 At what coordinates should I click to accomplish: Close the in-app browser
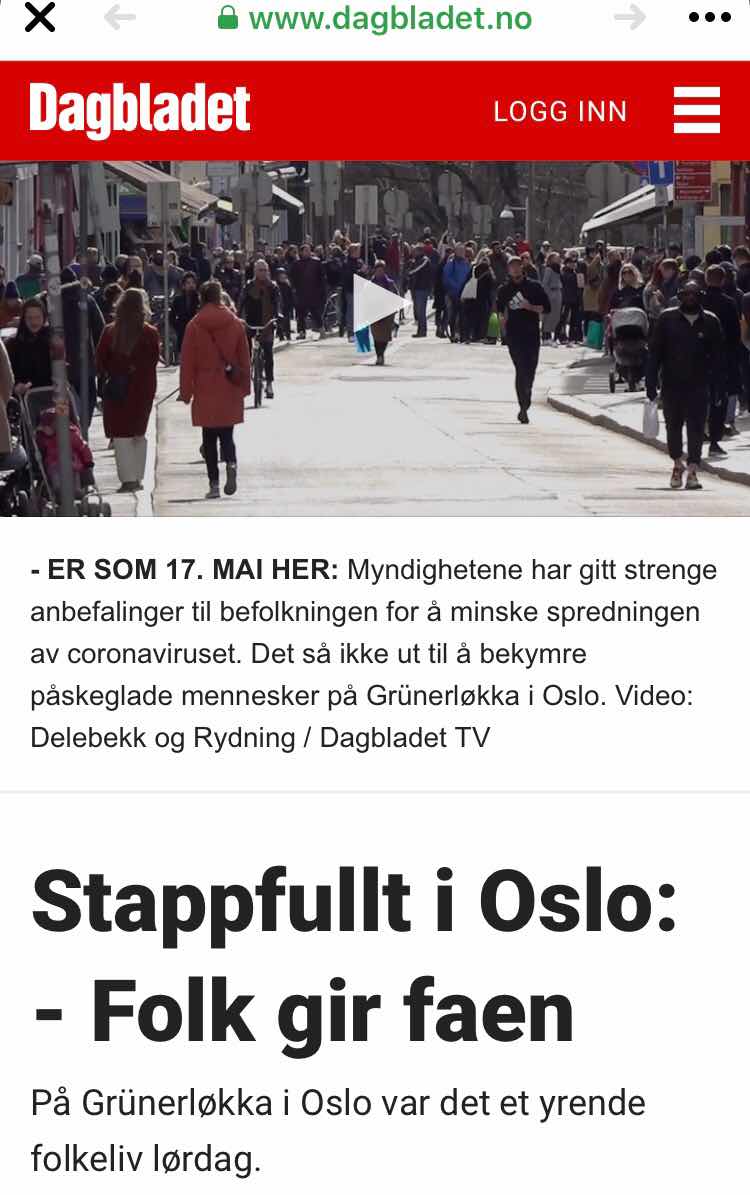click(x=39, y=19)
